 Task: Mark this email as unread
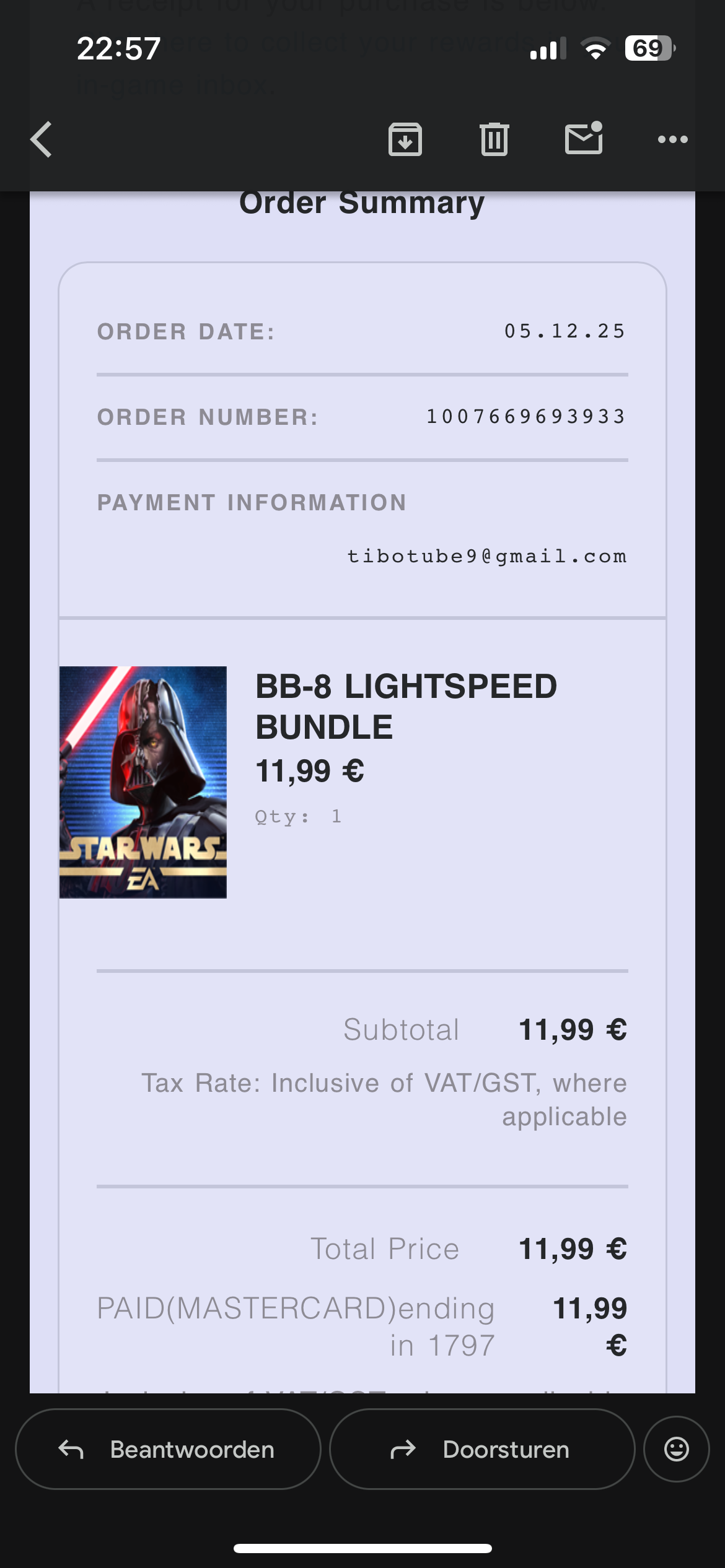pyautogui.click(x=584, y=138)
